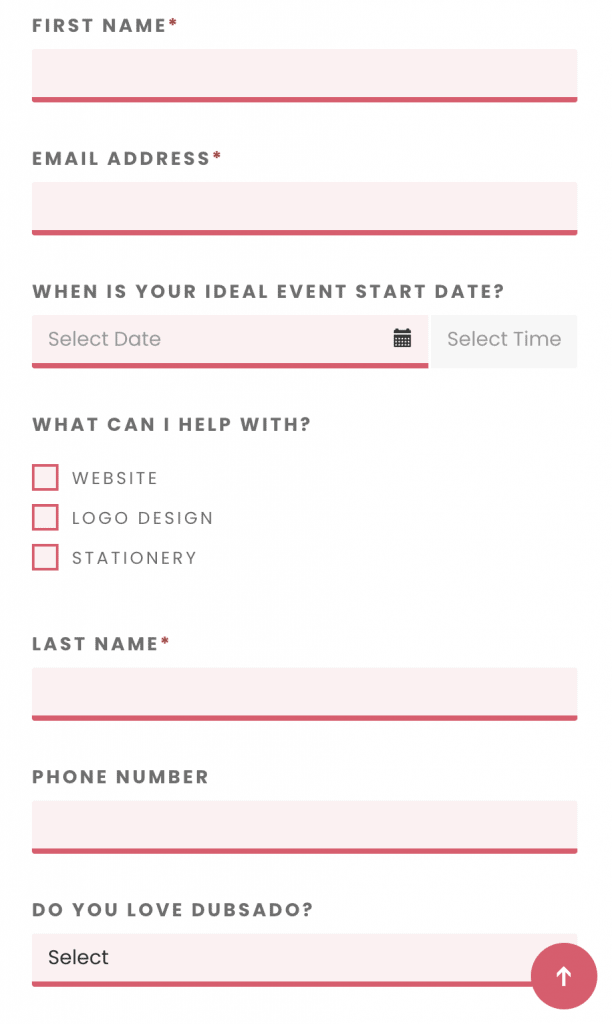Focus the Email Address field

click(x=304, y=208)
